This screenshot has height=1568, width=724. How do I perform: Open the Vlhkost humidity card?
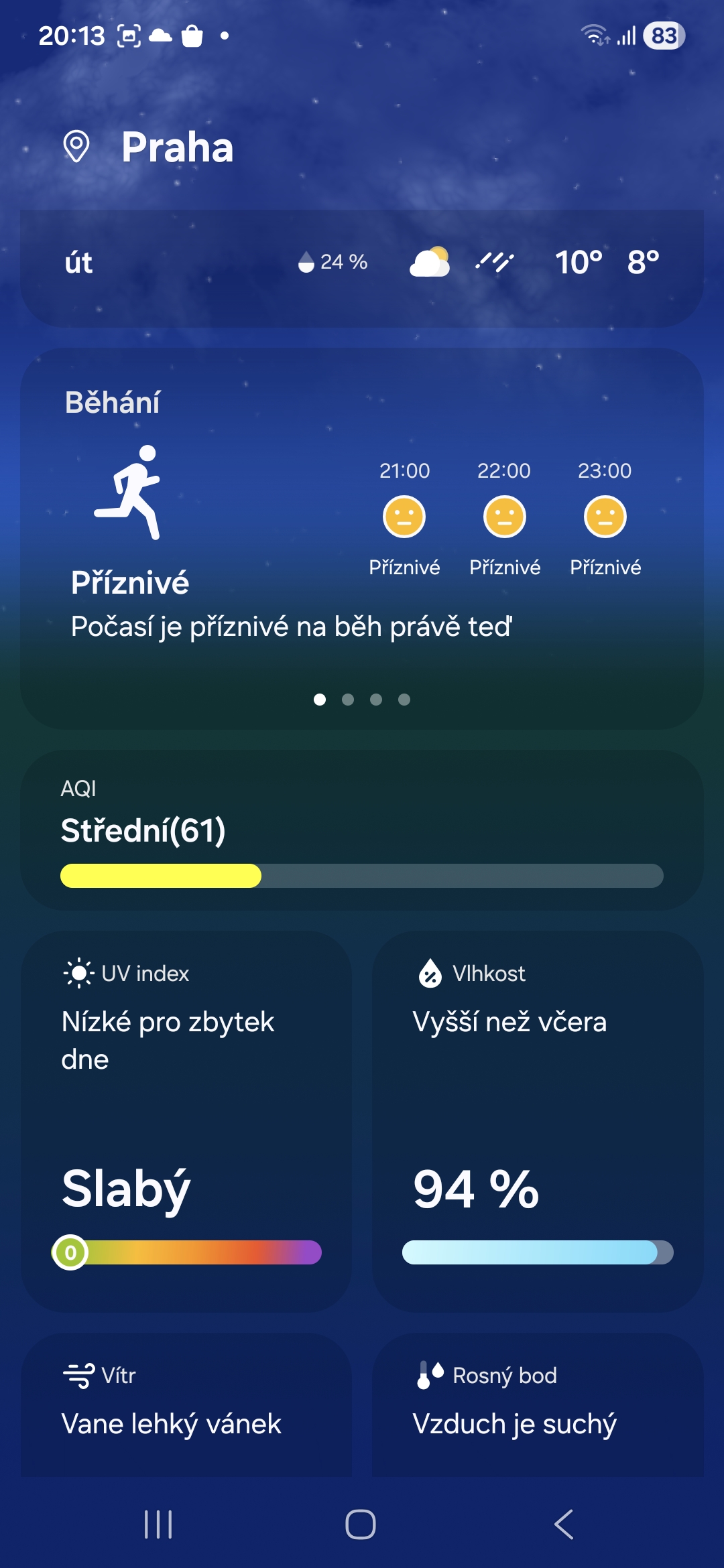click(538, 1119)
